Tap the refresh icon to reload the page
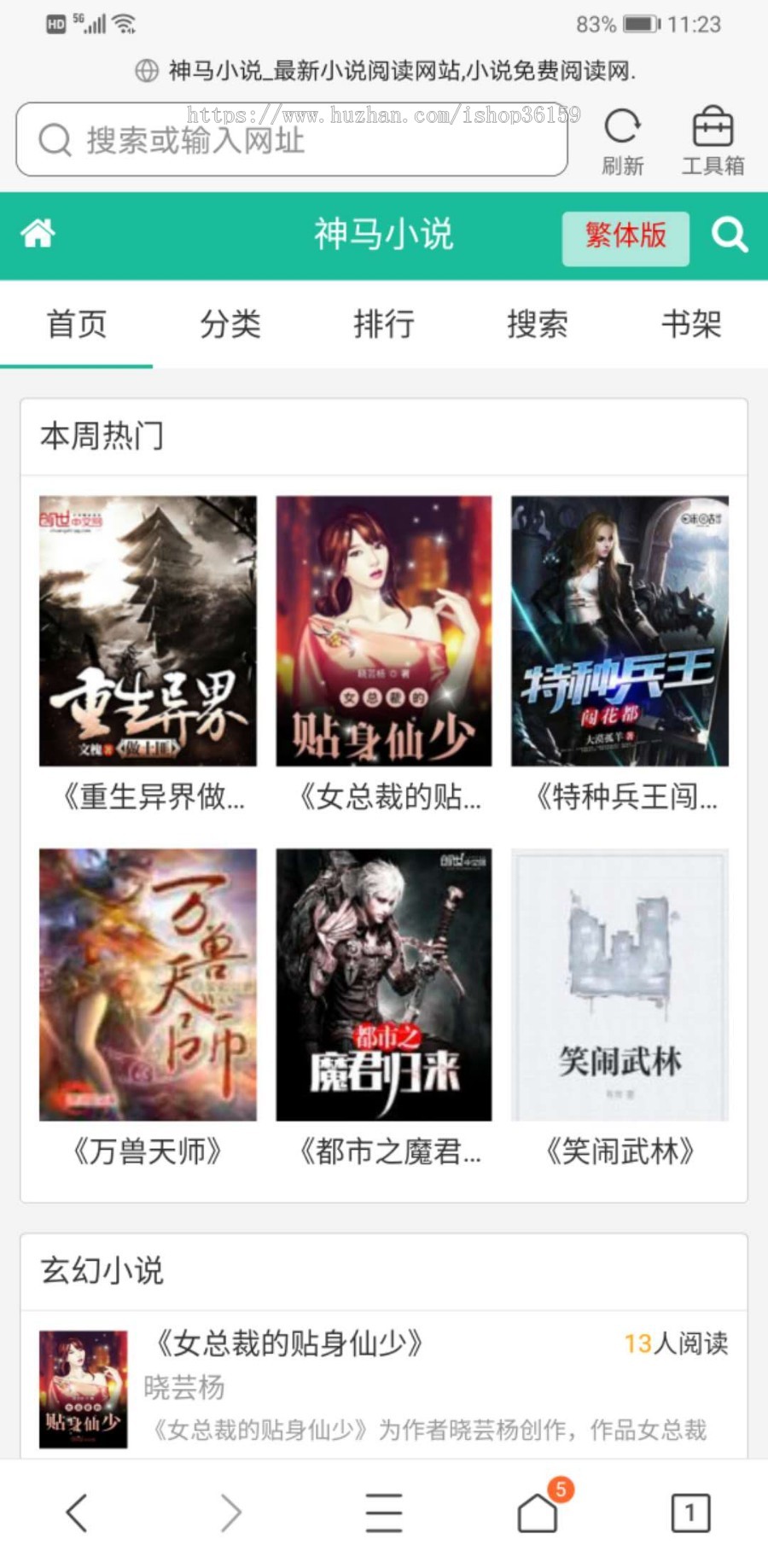The height and width of the screenshot is (1568, 768). tap(625, 126)
